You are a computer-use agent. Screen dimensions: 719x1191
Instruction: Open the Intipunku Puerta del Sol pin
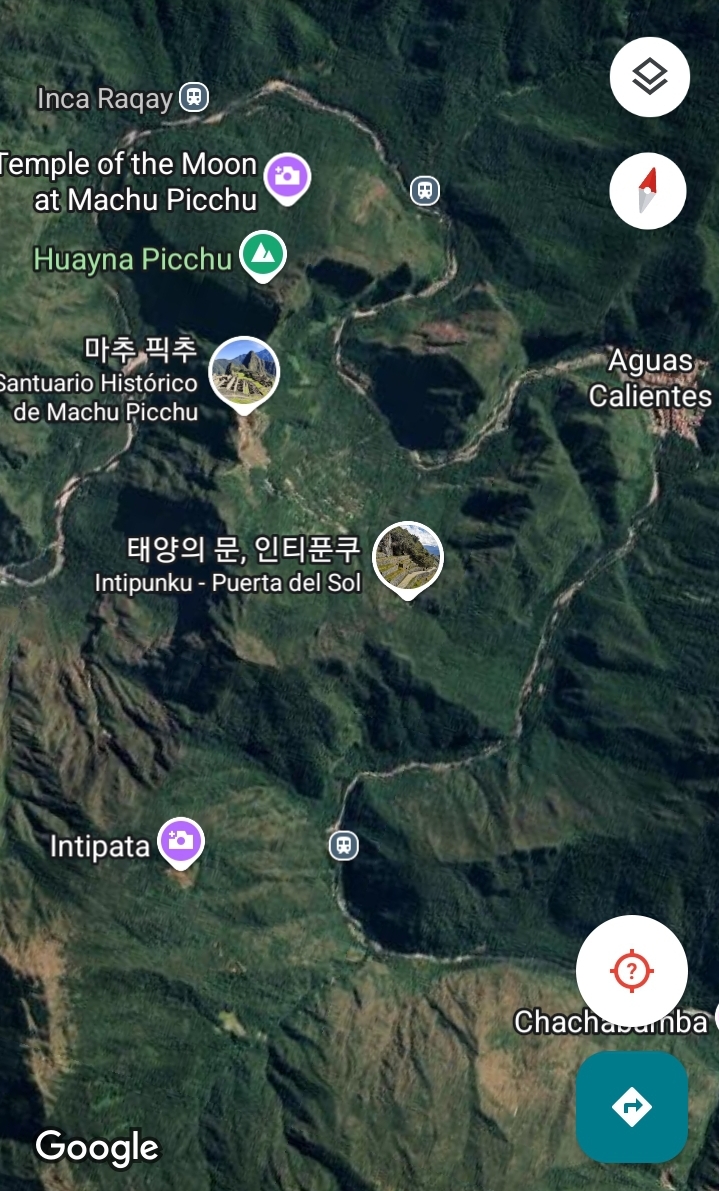(408, 560)
